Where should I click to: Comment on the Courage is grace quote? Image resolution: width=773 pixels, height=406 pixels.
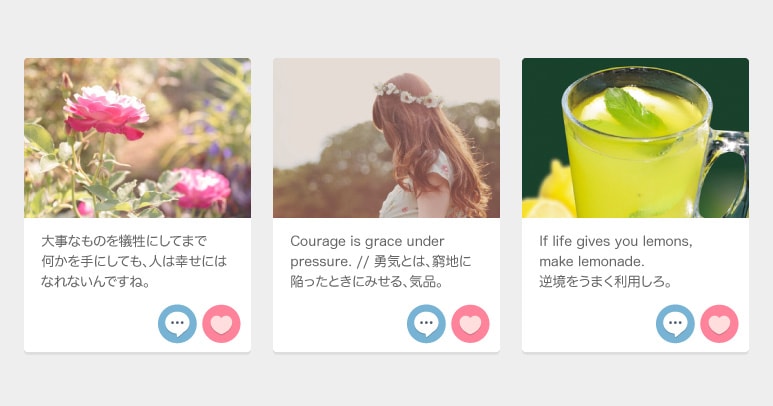(426, 323)
